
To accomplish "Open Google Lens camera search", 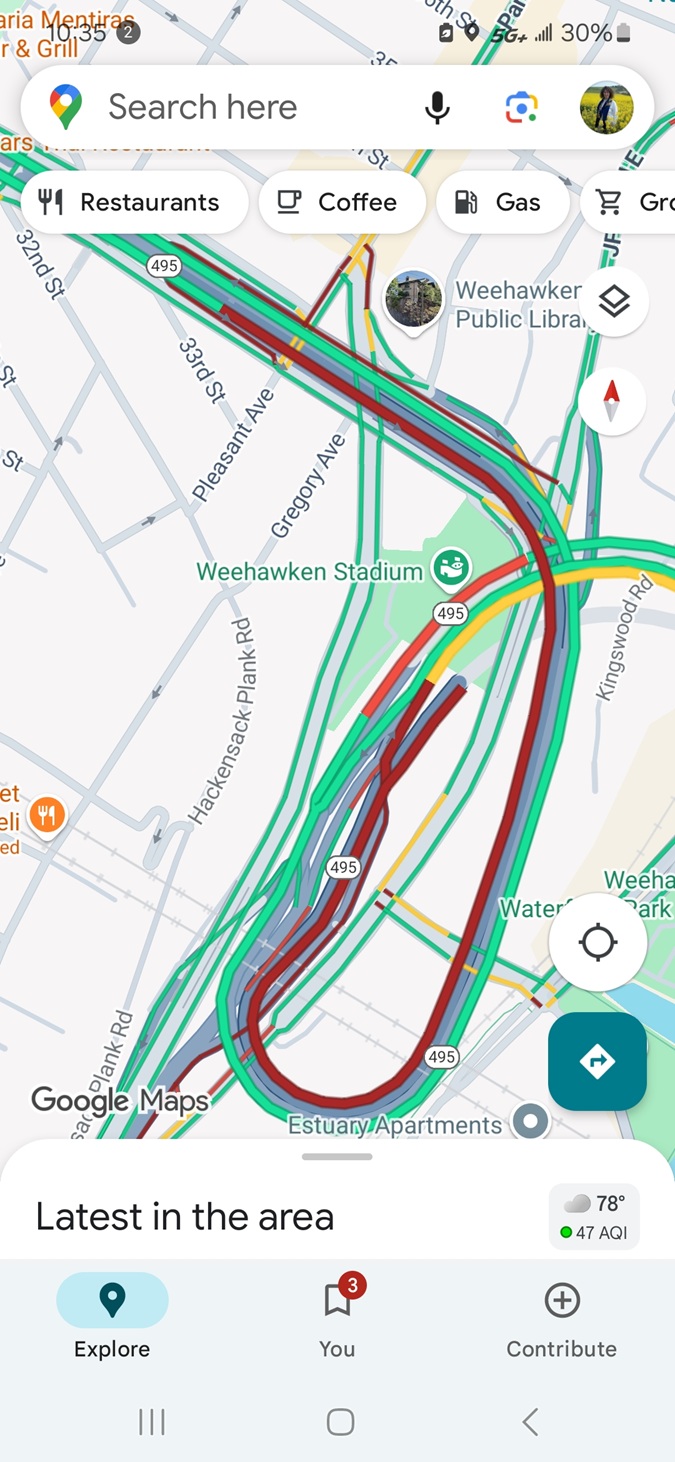I will pos(521,107).
